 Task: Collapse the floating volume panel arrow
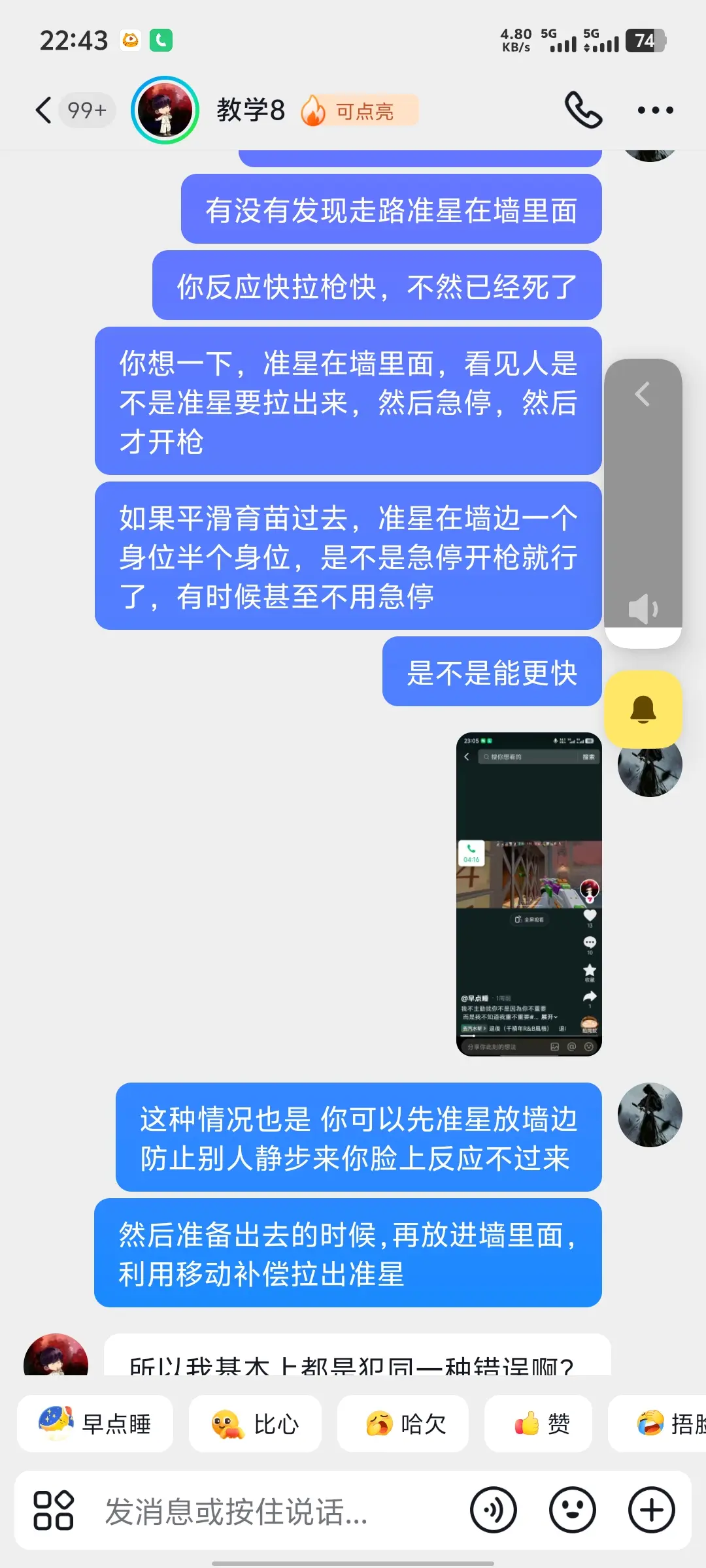(x=643, y=394)
